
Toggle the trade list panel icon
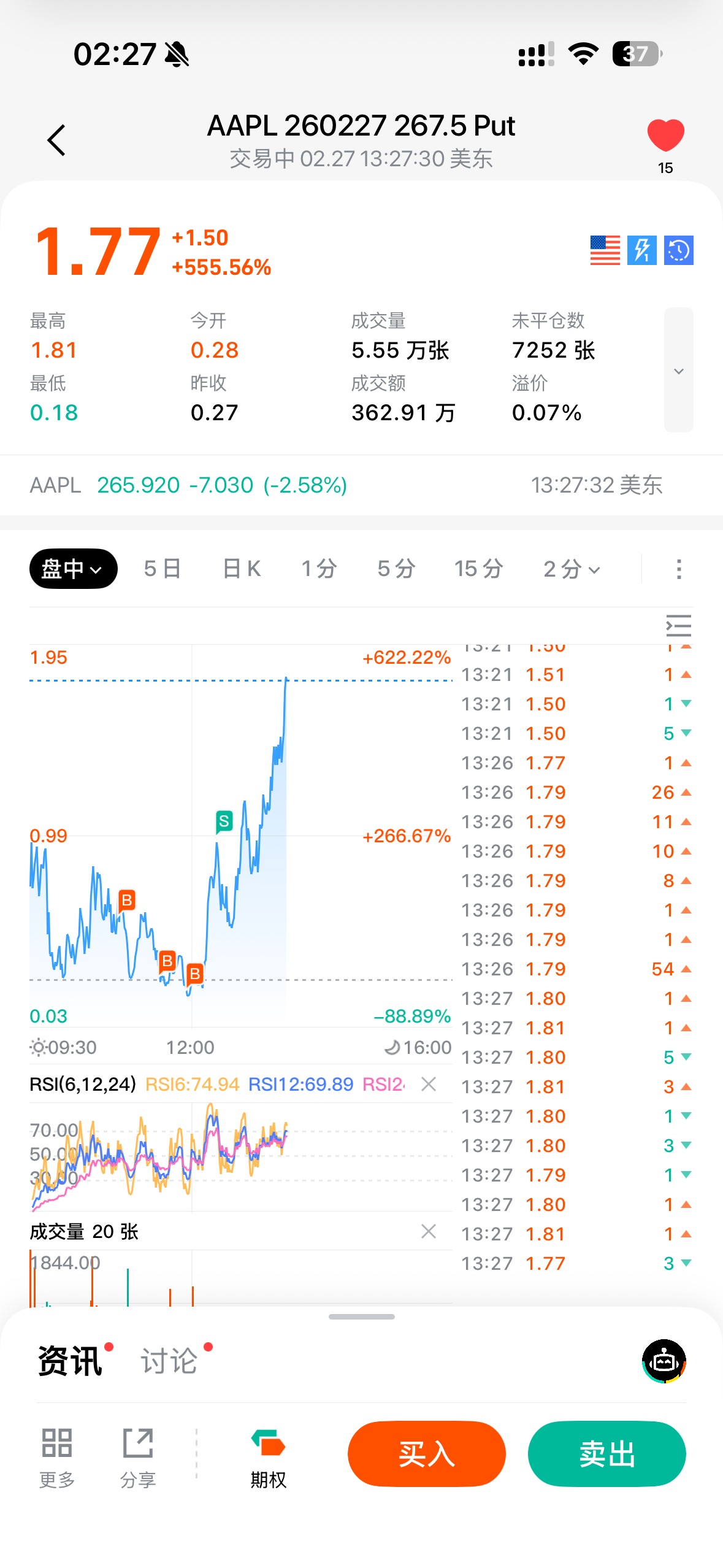point(678,626)
